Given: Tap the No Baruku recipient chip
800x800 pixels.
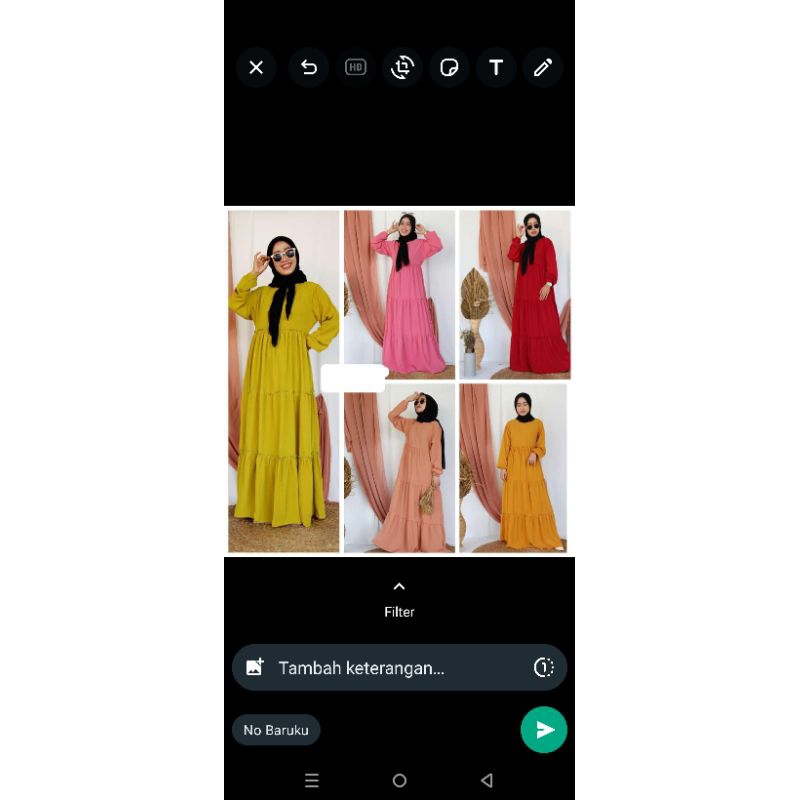Looking at the screenshot, I should pos(276,730).
